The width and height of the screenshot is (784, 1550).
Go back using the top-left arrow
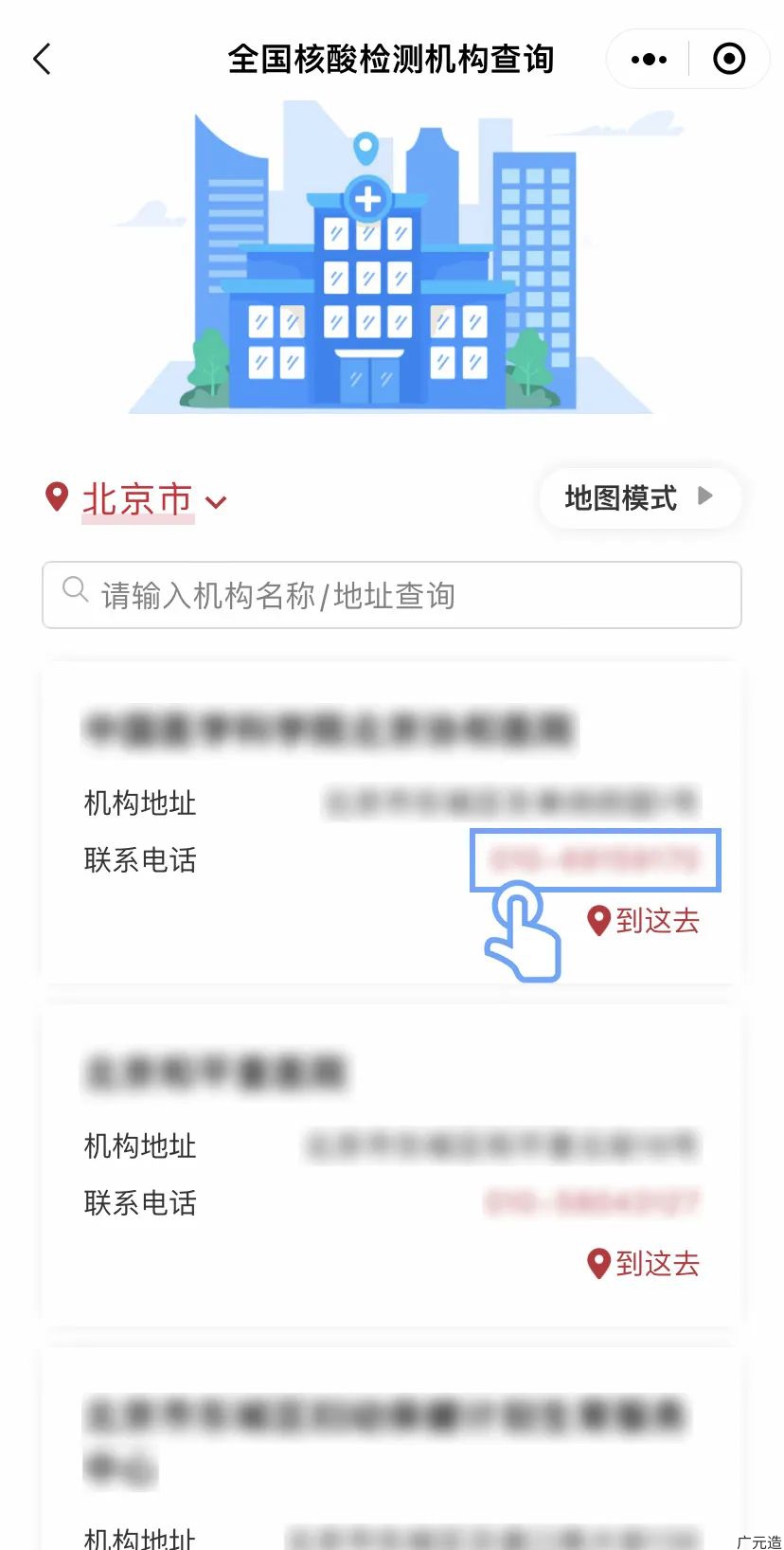(42, 59)
